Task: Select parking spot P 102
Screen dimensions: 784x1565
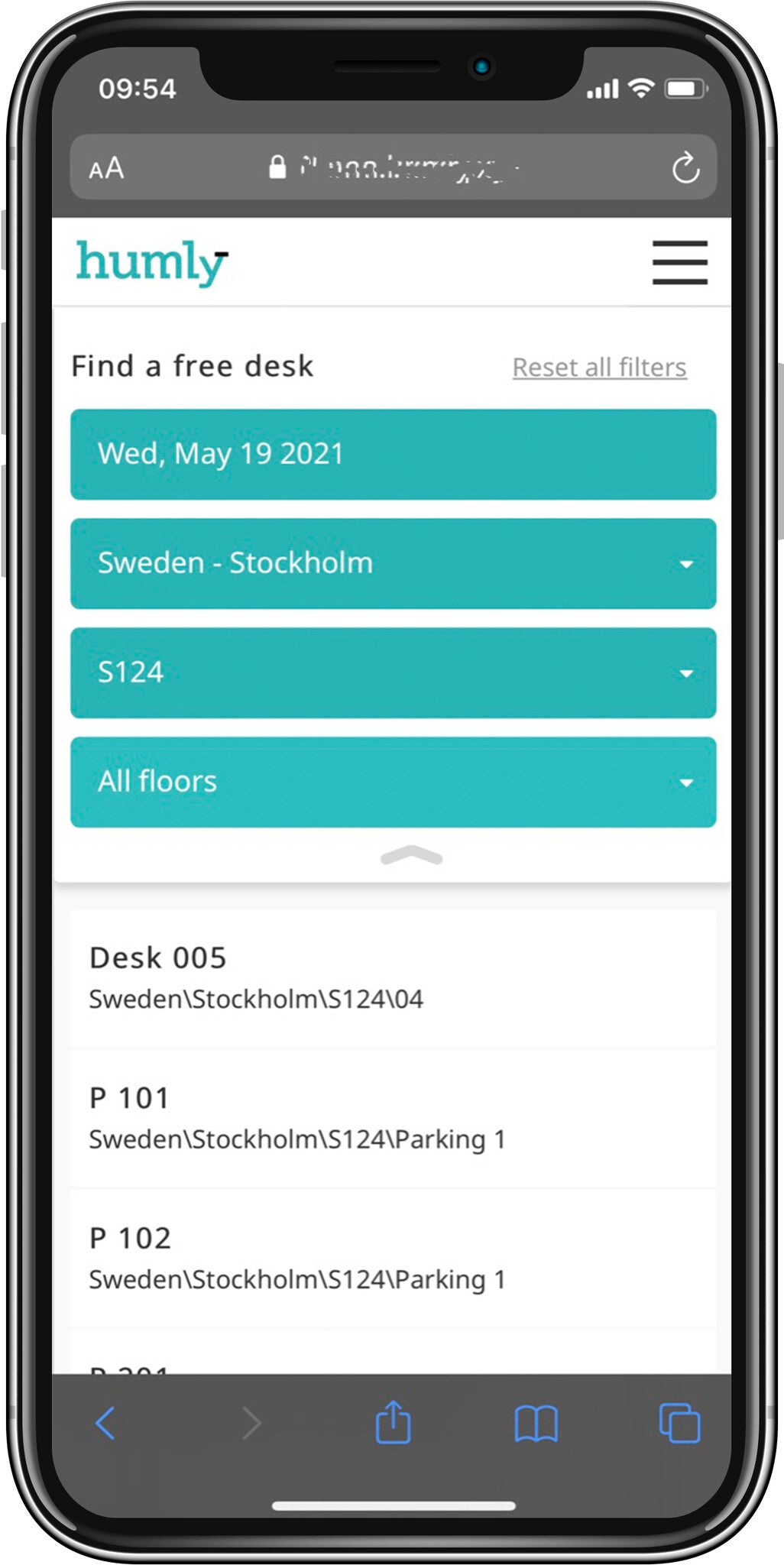Action: coord(393,1258)
